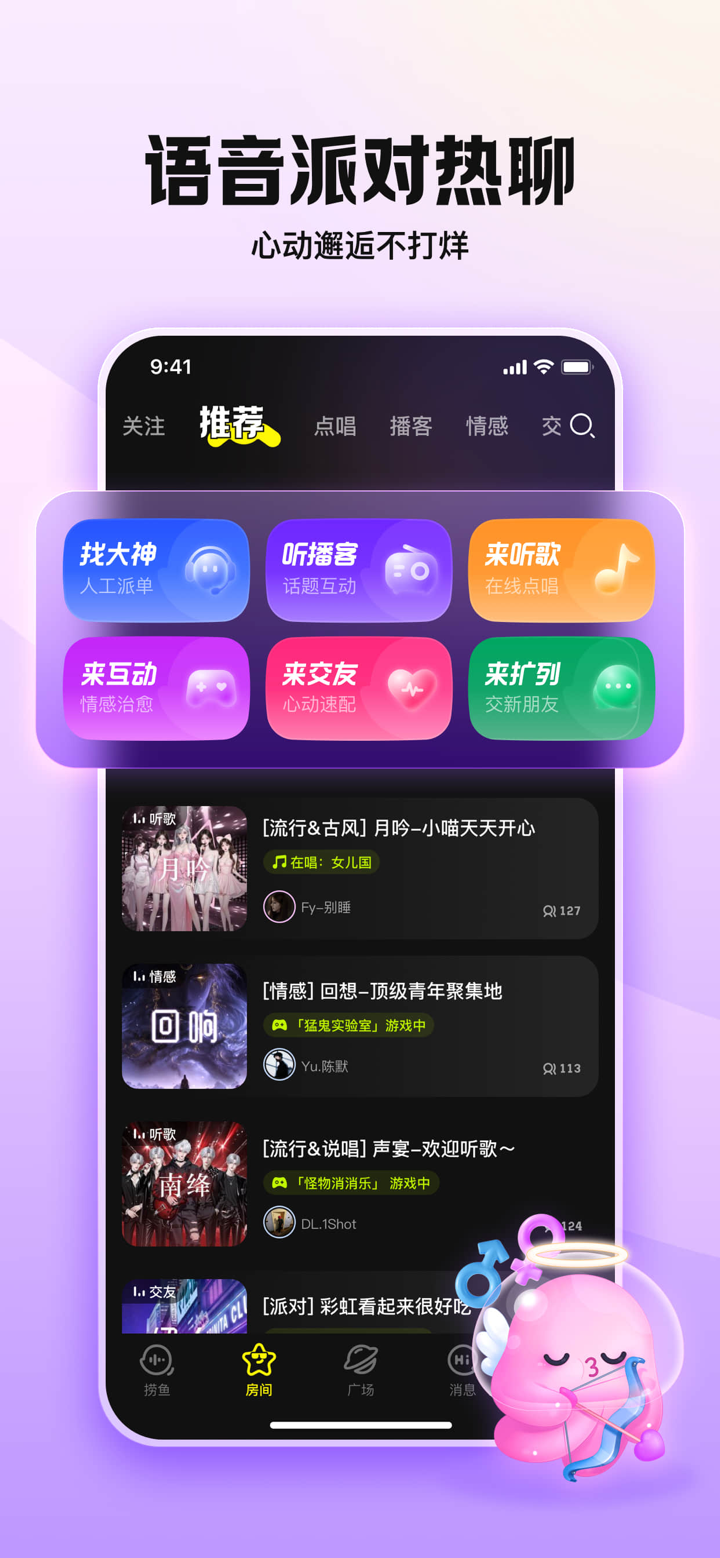Open the 关注 menu item
The image size is (720, 1558).
[x=143, y=427]
